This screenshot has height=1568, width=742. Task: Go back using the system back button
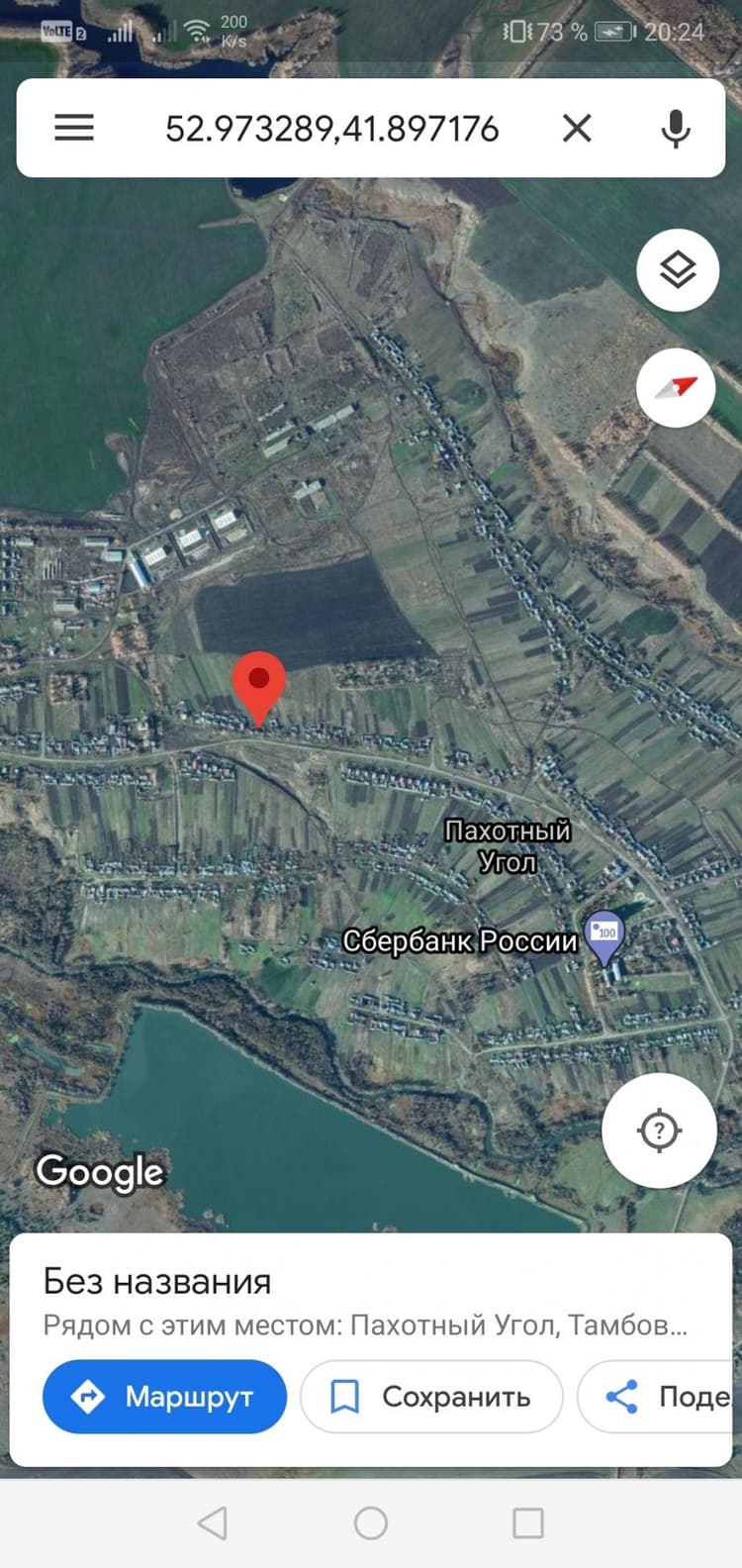tap(213, 1522)
